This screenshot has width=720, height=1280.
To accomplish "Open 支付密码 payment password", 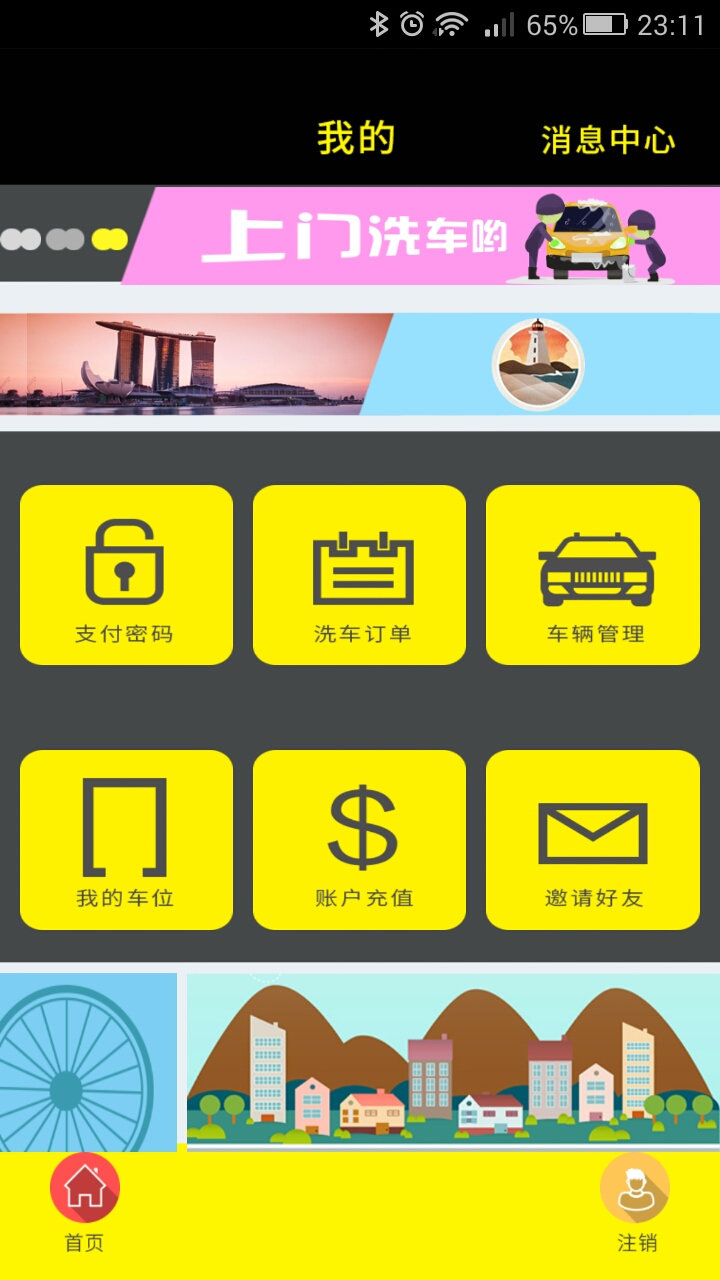I will [126, 575].
